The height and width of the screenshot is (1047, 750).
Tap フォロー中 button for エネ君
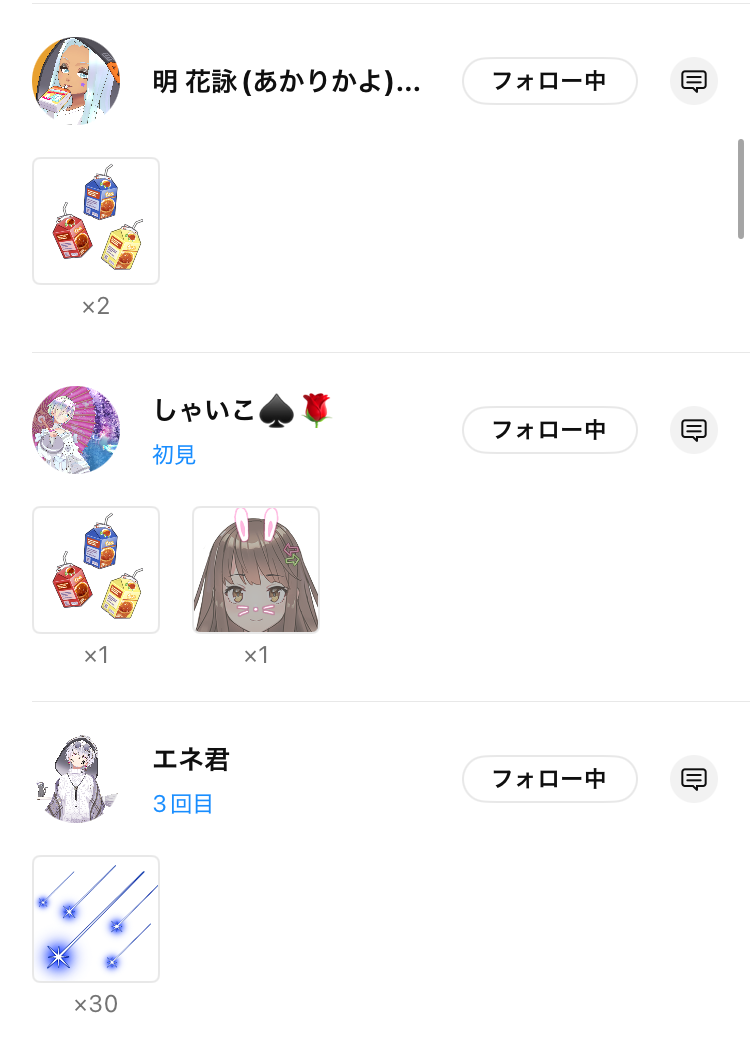[549, 779]
